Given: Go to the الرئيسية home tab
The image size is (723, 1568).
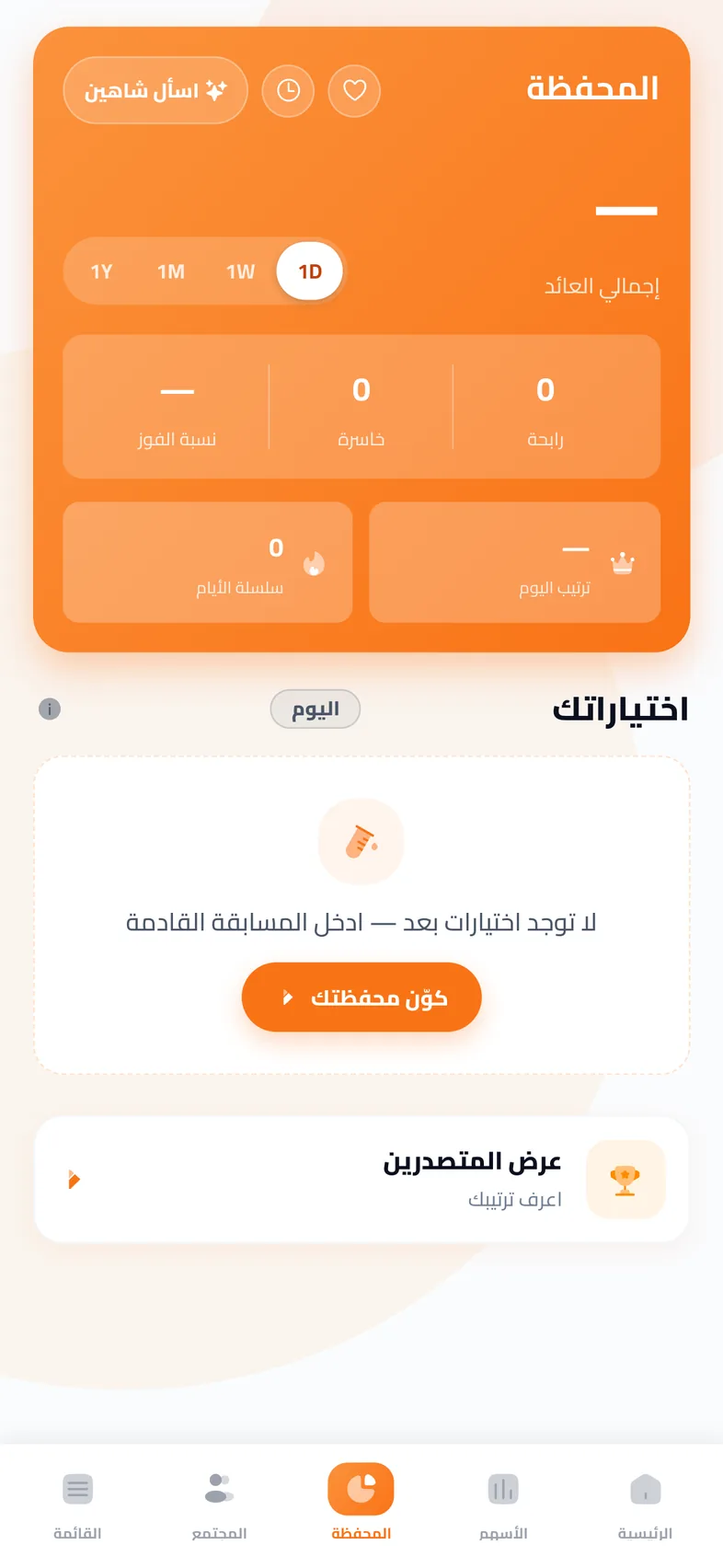Looking at the screenshot, I should pos(645,1505).
